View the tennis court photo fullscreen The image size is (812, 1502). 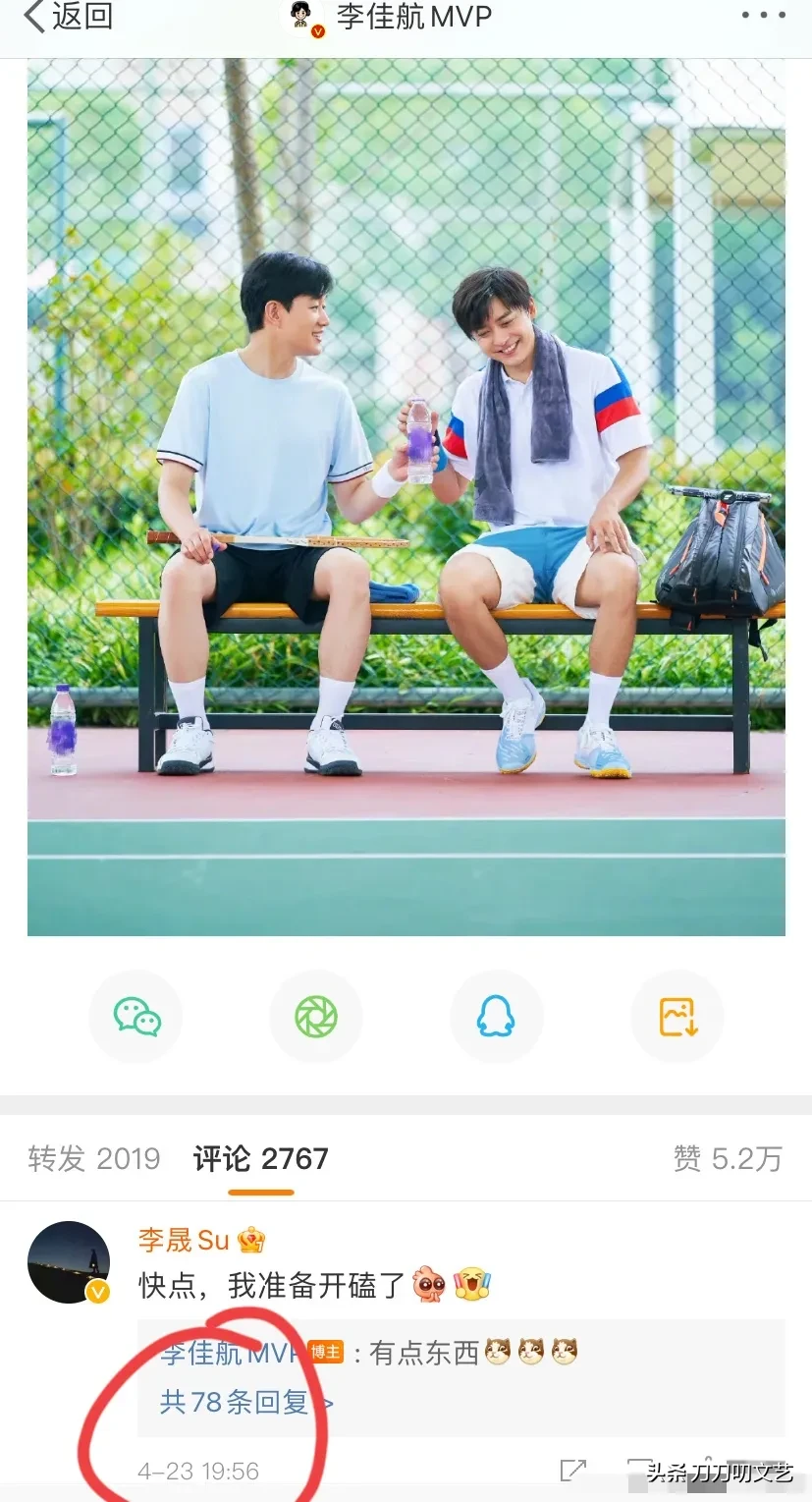pos(406,497)
